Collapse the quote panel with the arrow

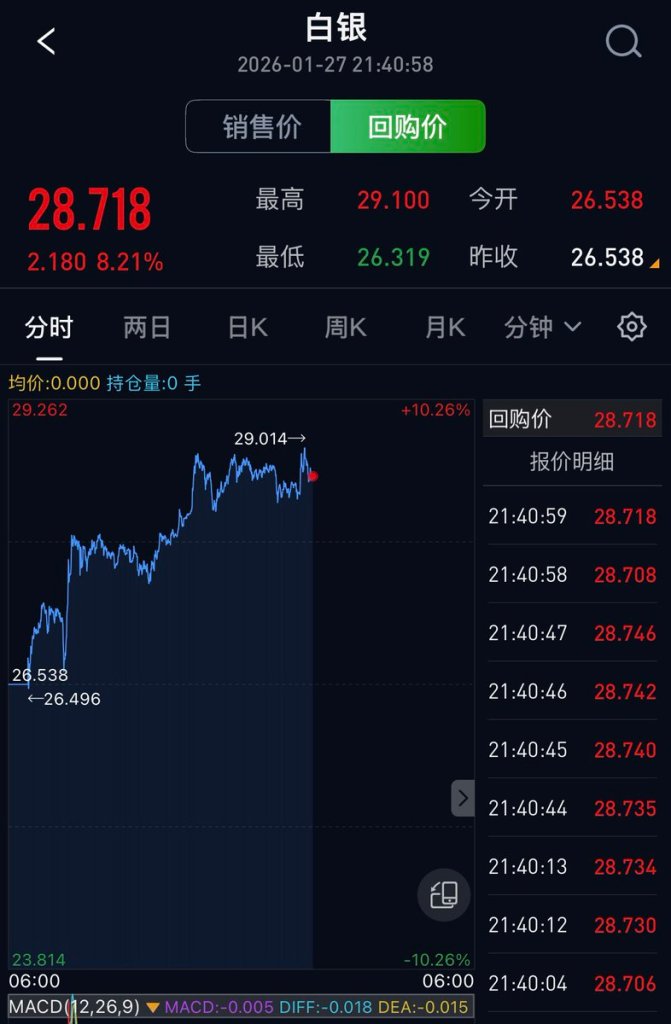pyautogui.click(x=462, y=798)
